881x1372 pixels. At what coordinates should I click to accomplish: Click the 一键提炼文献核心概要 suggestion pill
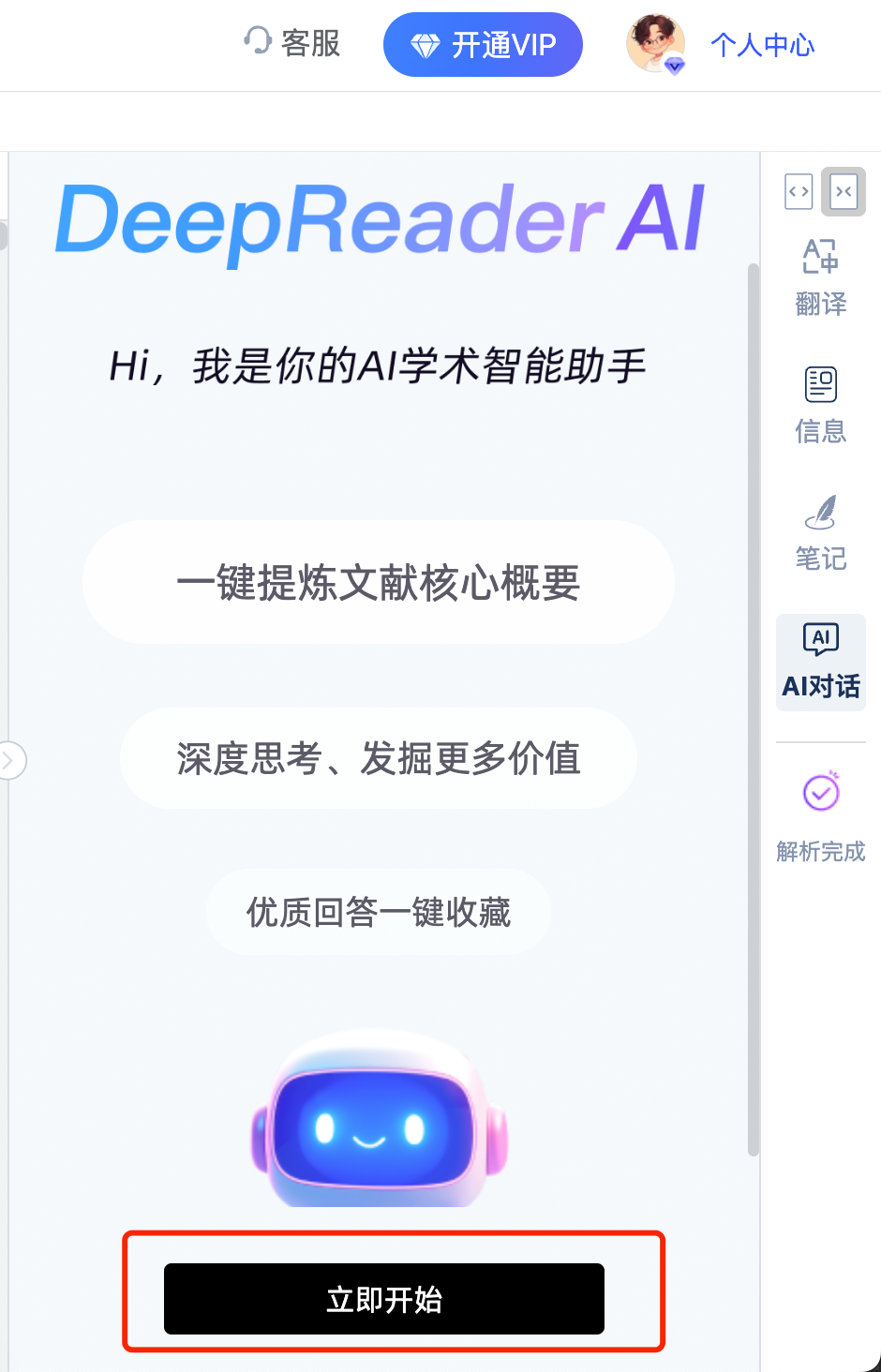click(379, 582)
